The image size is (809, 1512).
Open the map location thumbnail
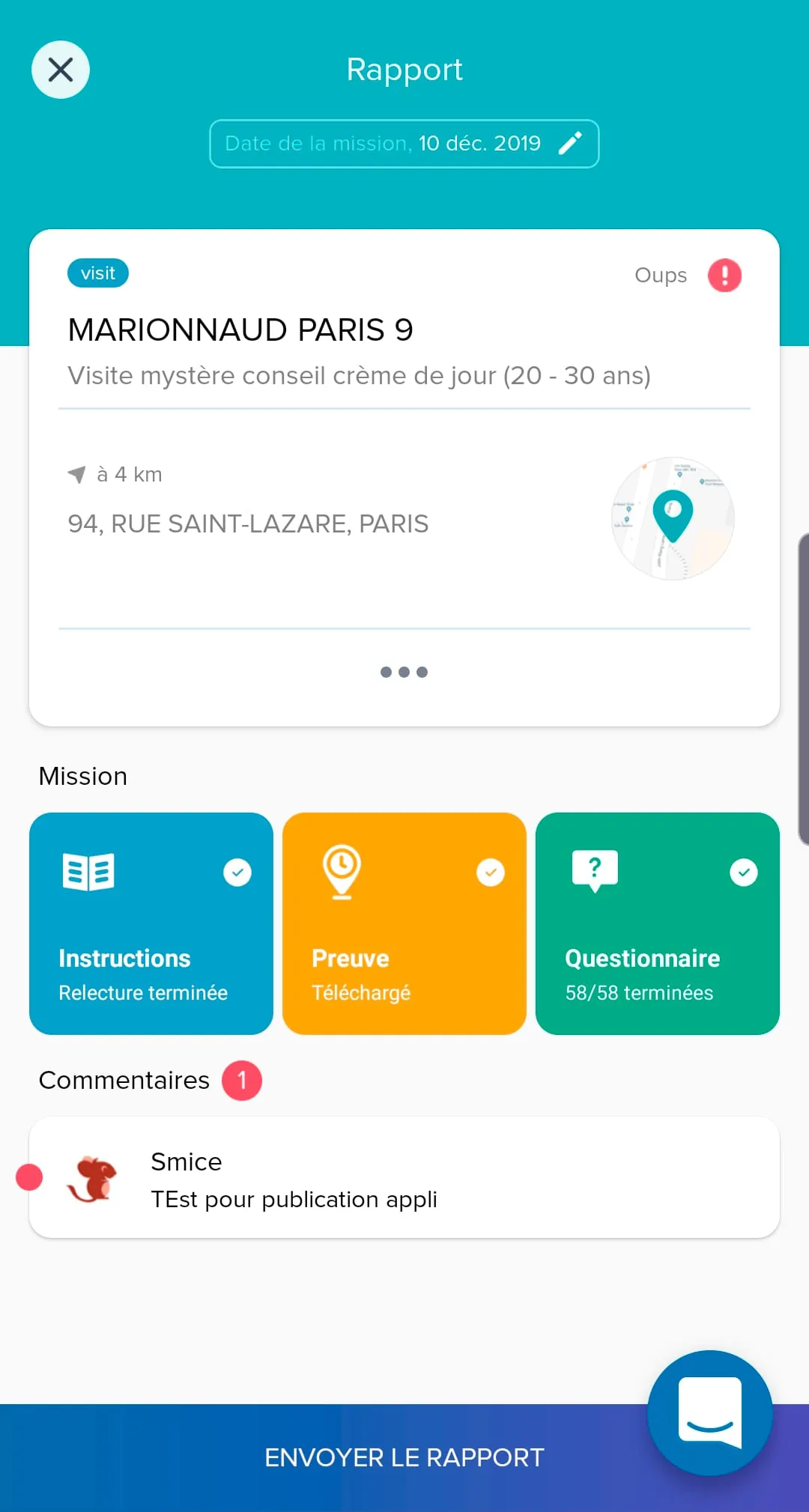click(673, 518)
